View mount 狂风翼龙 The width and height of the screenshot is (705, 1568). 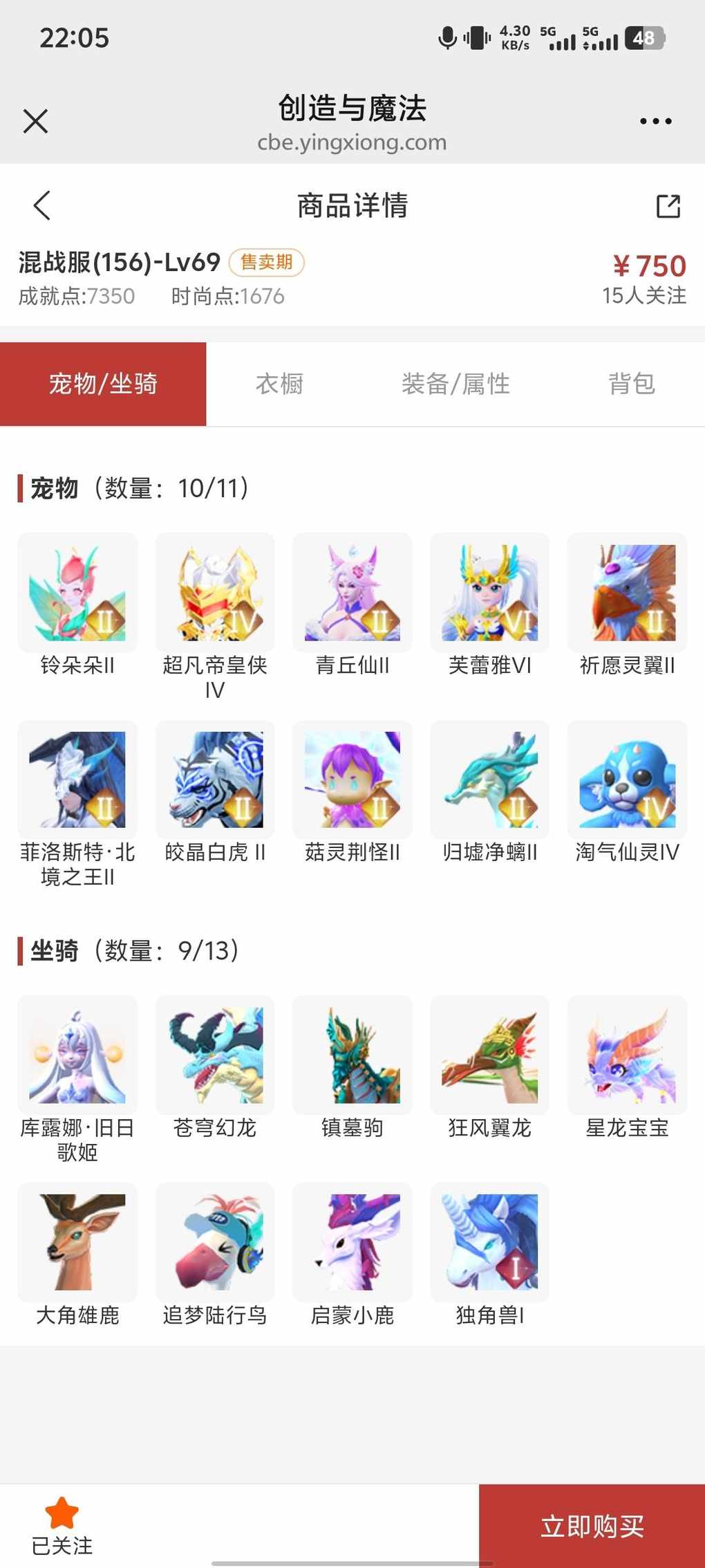click(x=489, y=1068)
